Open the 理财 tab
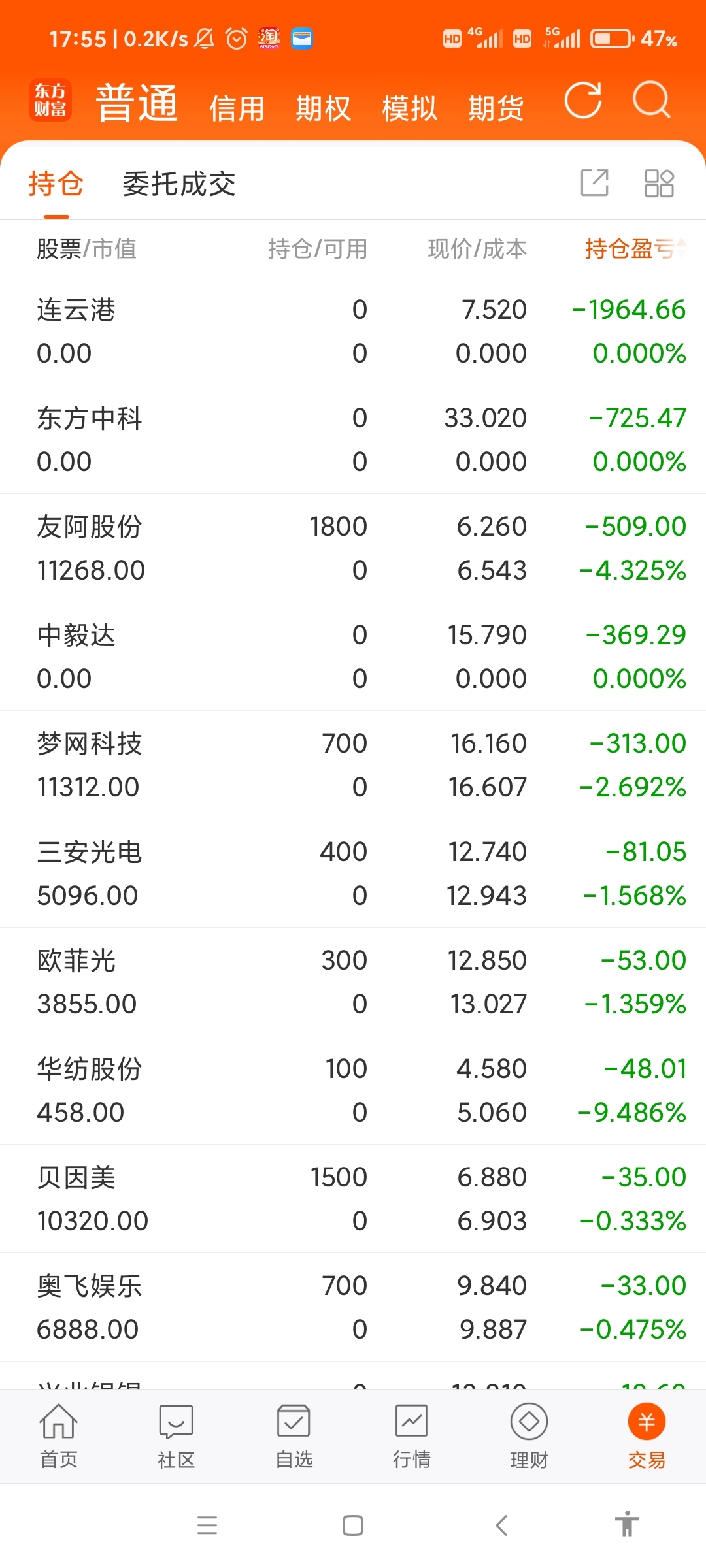706x1568 pixels. (x=529, y=1435)
